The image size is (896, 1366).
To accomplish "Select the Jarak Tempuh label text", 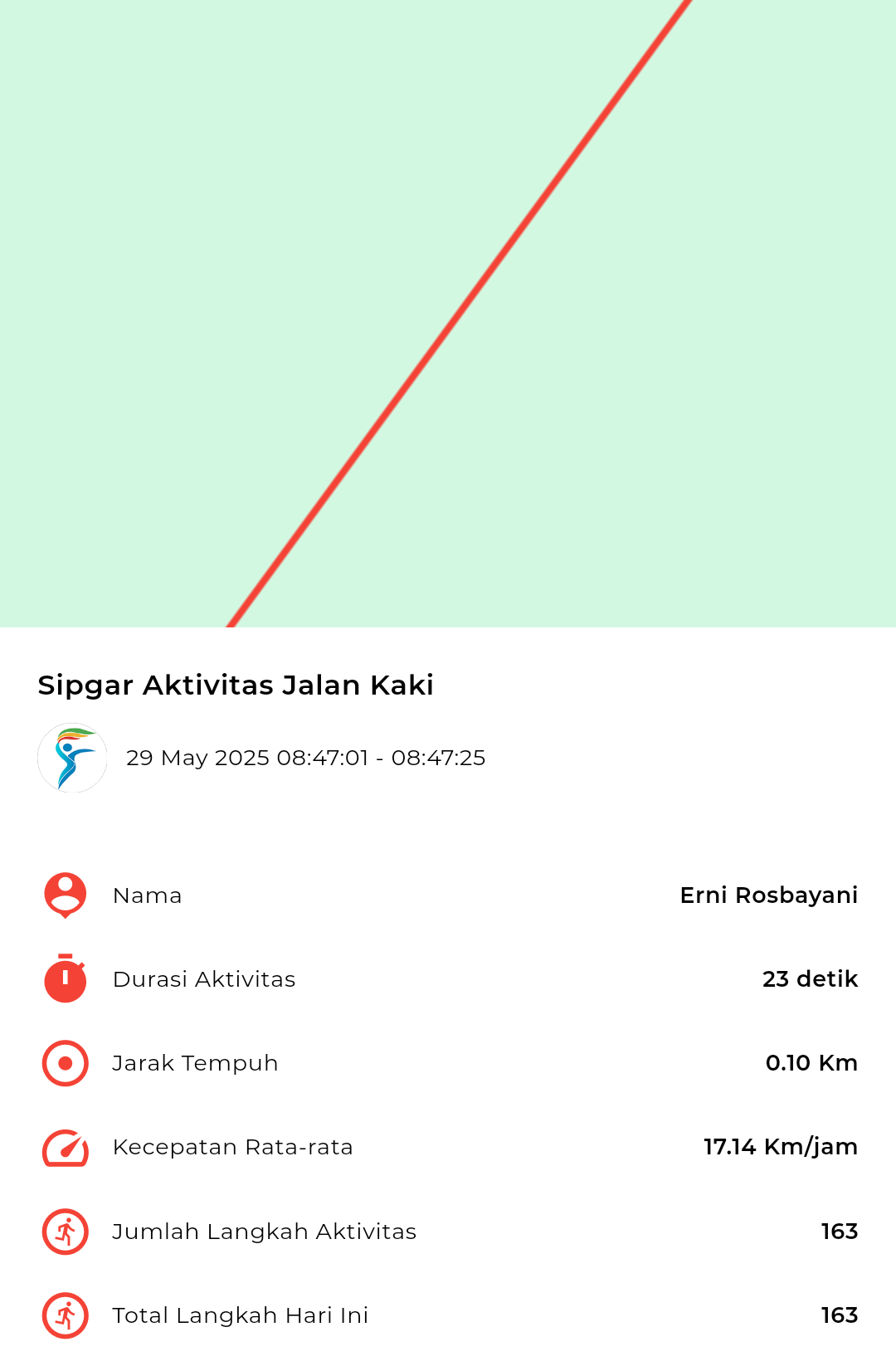I will (x=195, y=1063).
